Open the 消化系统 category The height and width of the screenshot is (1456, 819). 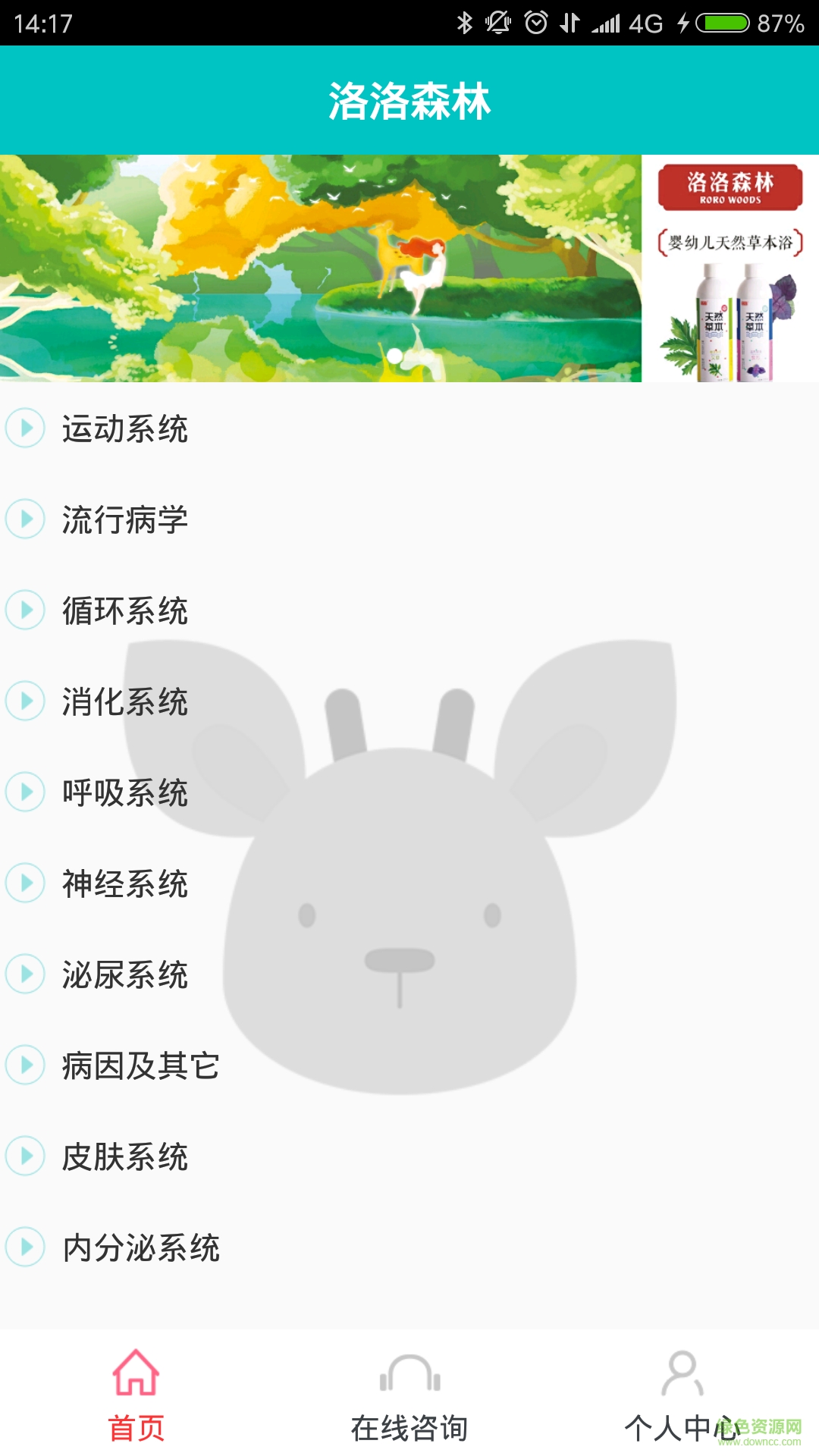pyautogui.click(x=125, y=701)
